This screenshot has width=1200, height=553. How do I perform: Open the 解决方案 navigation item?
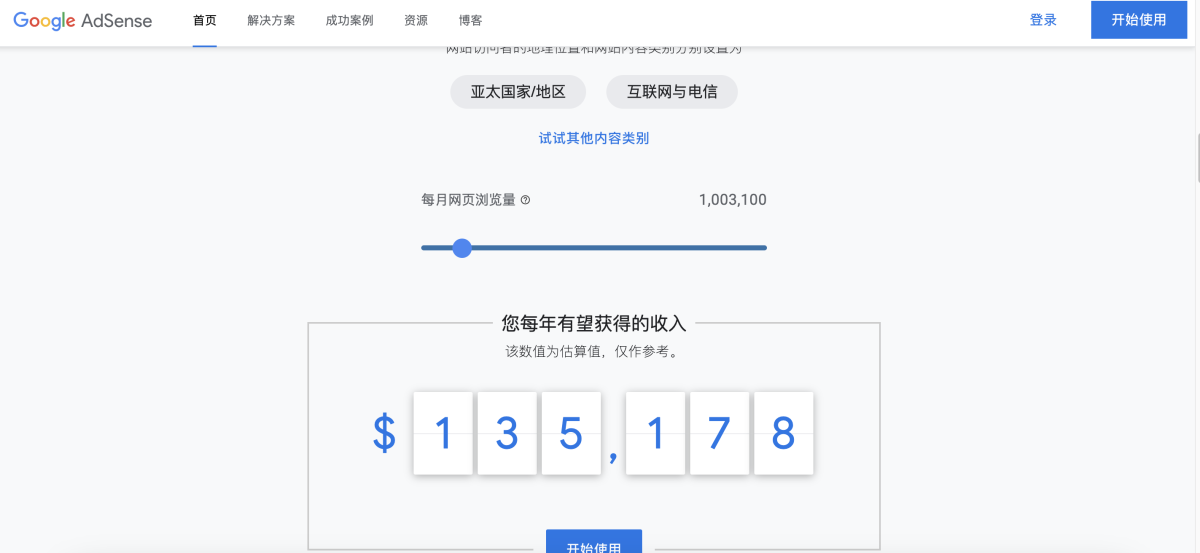(x=271, y=20)
